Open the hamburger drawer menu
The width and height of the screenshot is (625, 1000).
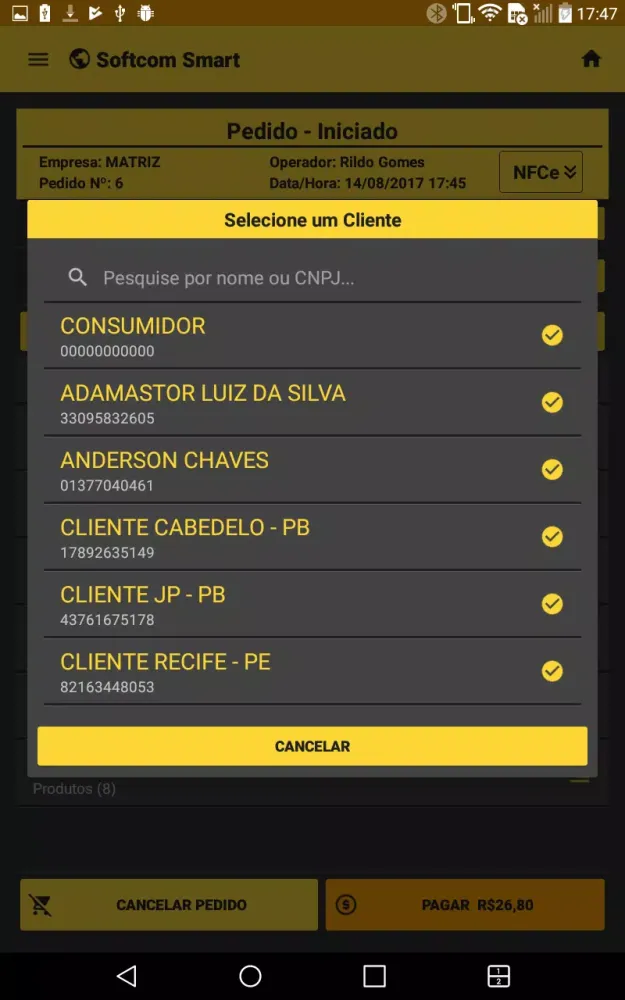(x=38, y=60)
